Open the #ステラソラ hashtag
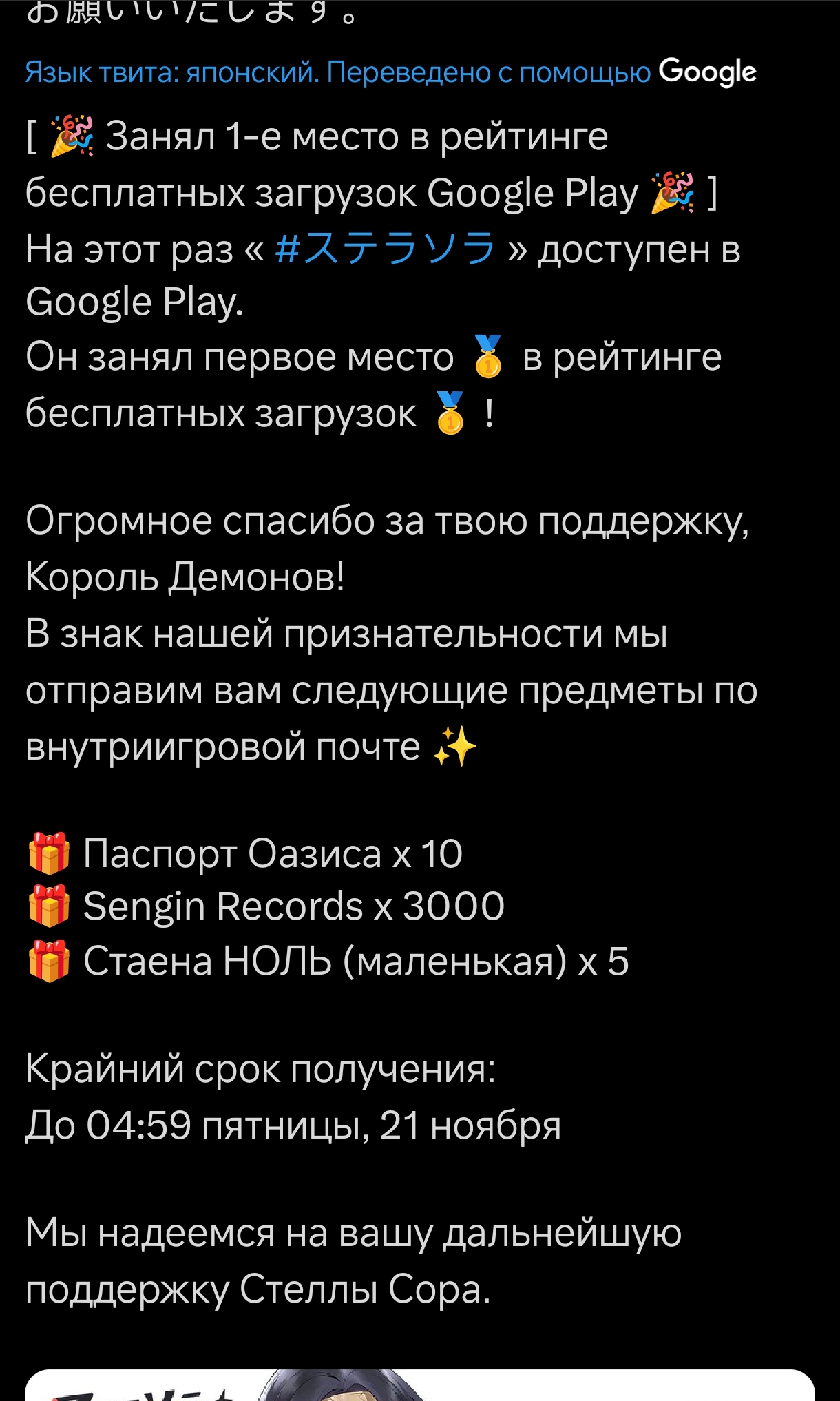 tap(386, 248)
